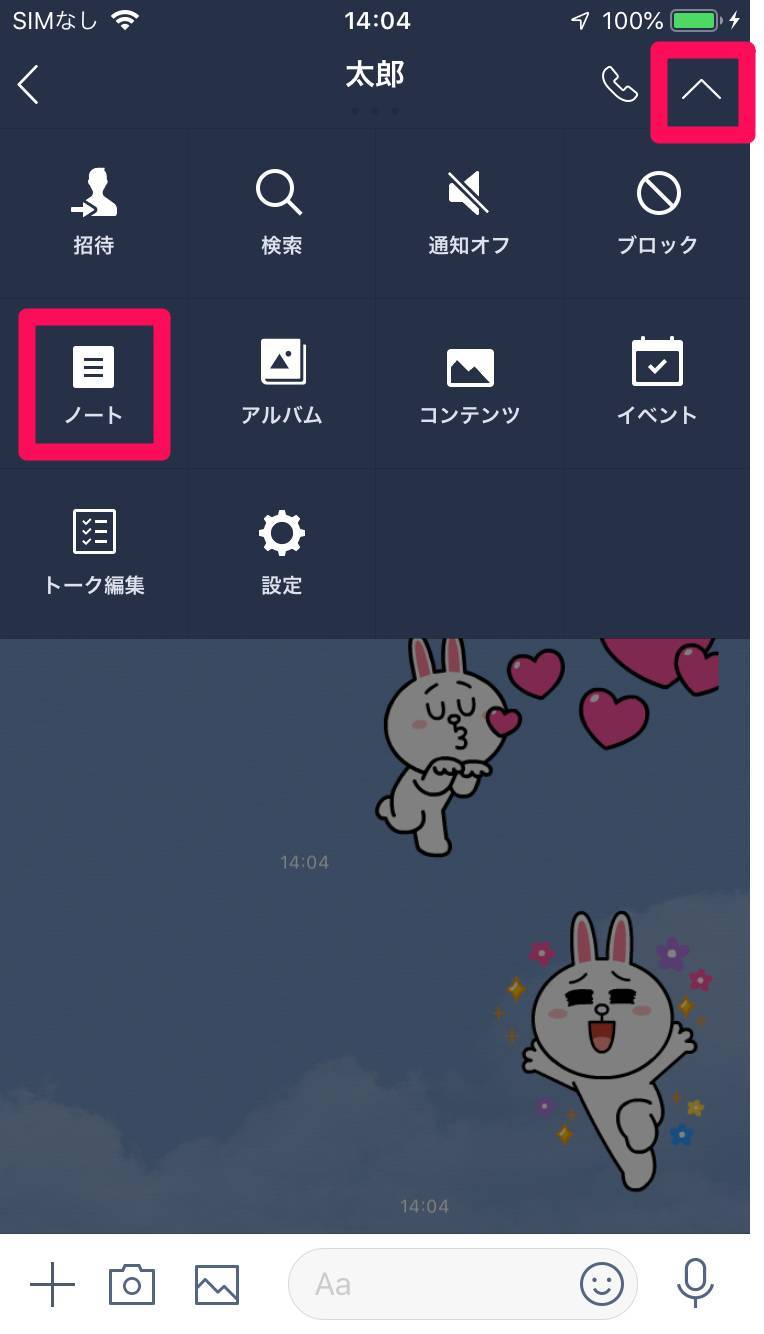Tap 検索 to search the chat

coord(281,212)
